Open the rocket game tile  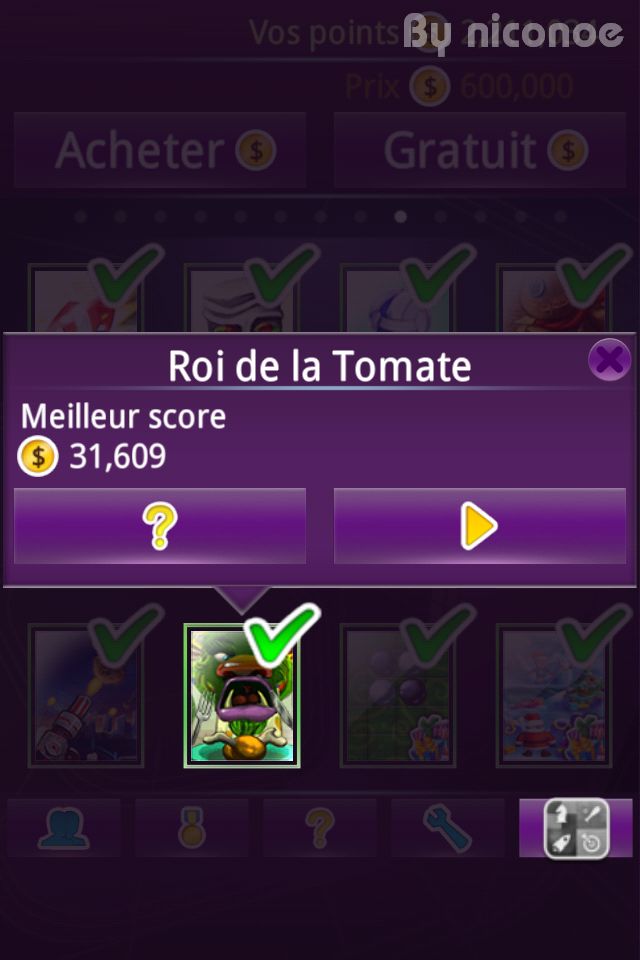click(86, 695)
